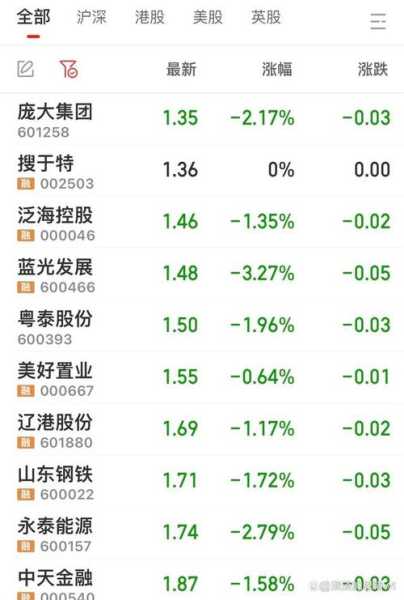Open stock 蓝光发展 600466
This screenshot has width=404, height=600.
202,274
